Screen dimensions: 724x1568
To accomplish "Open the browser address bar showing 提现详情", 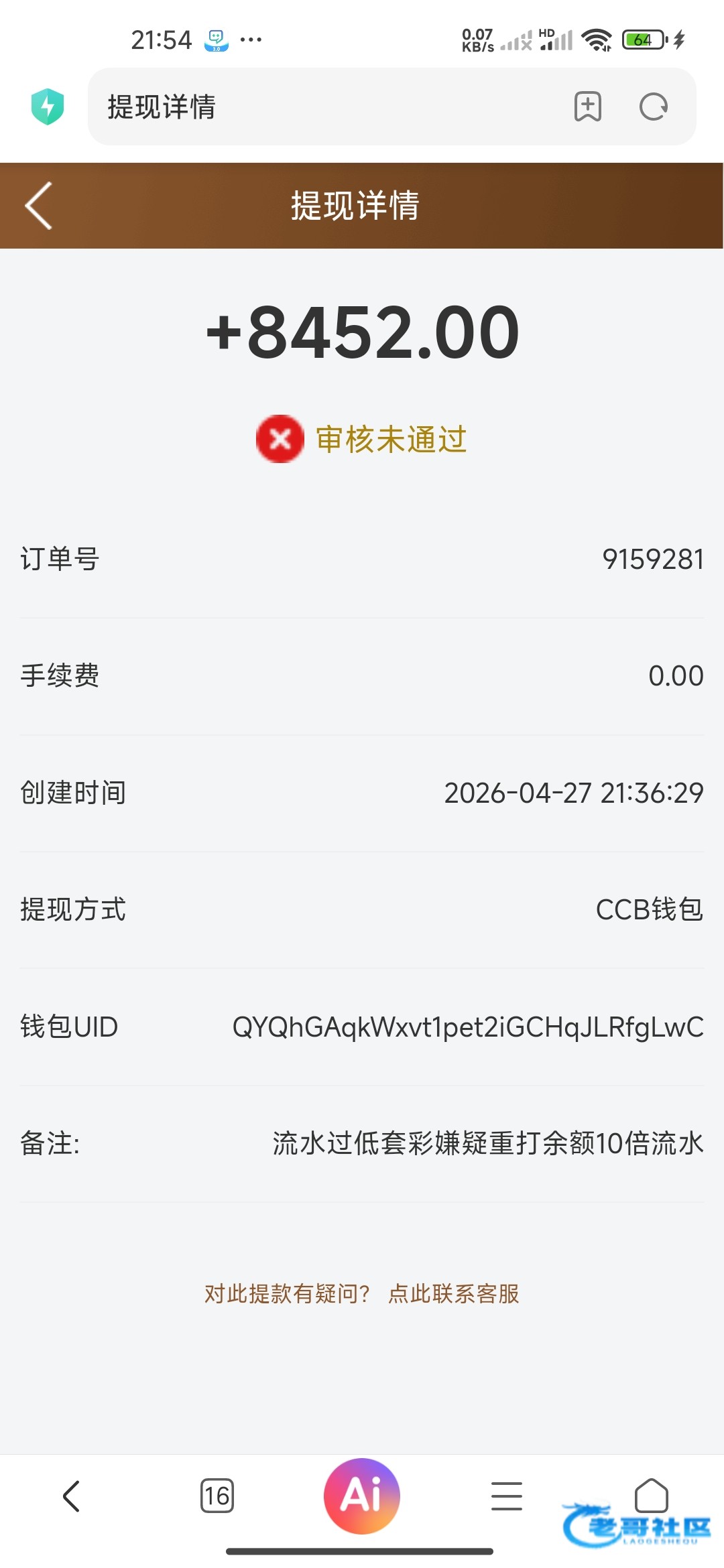I will click(x=322, y=107).
